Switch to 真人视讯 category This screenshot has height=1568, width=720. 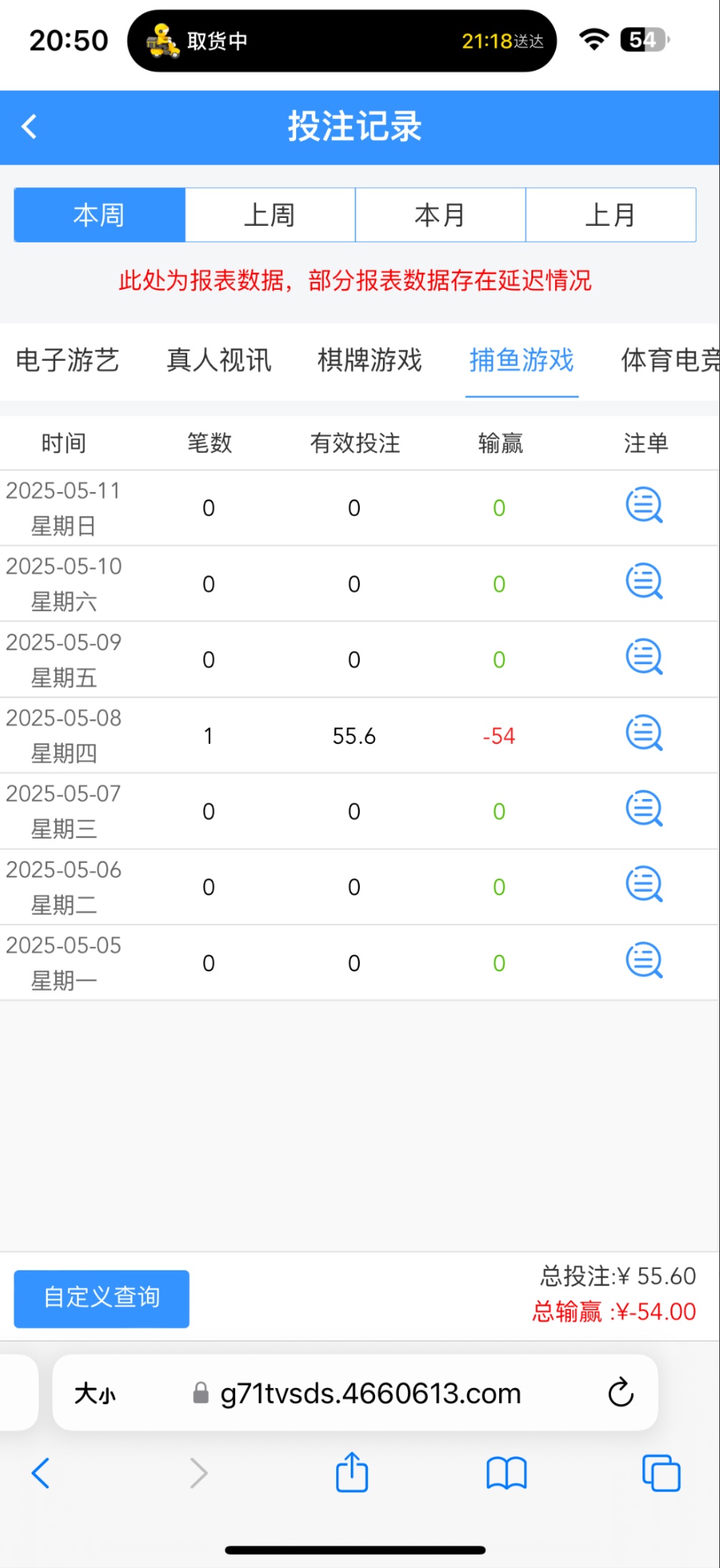(x=219, y=360)
